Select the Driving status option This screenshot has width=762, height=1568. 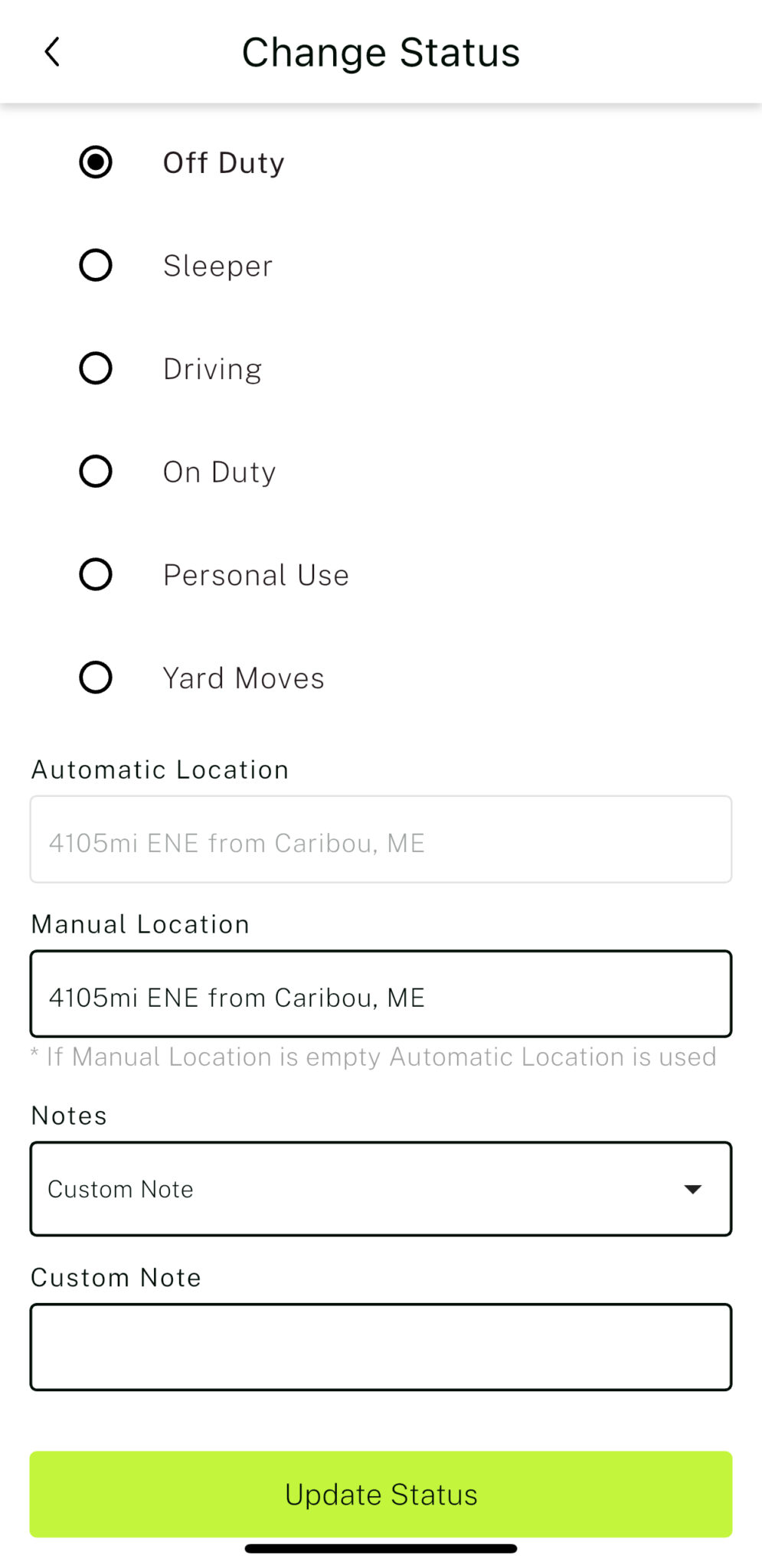click(212, 368)
